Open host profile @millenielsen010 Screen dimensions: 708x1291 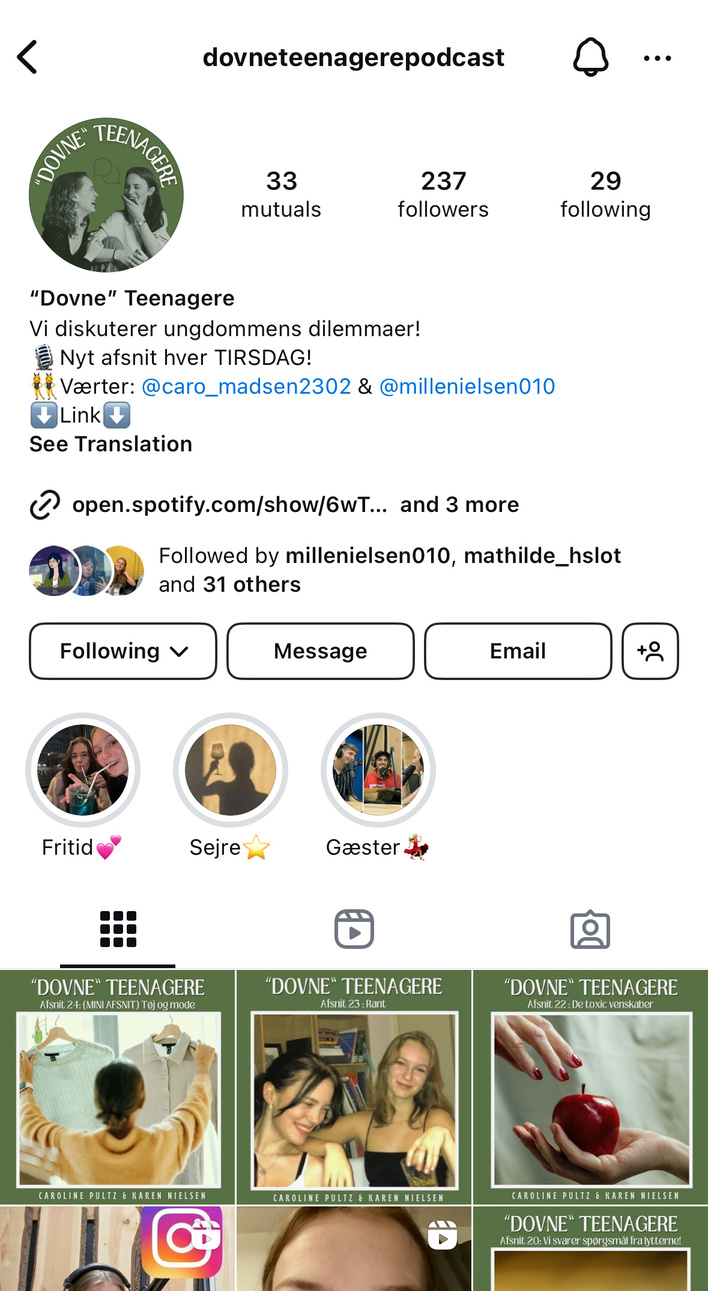[467, 386]
